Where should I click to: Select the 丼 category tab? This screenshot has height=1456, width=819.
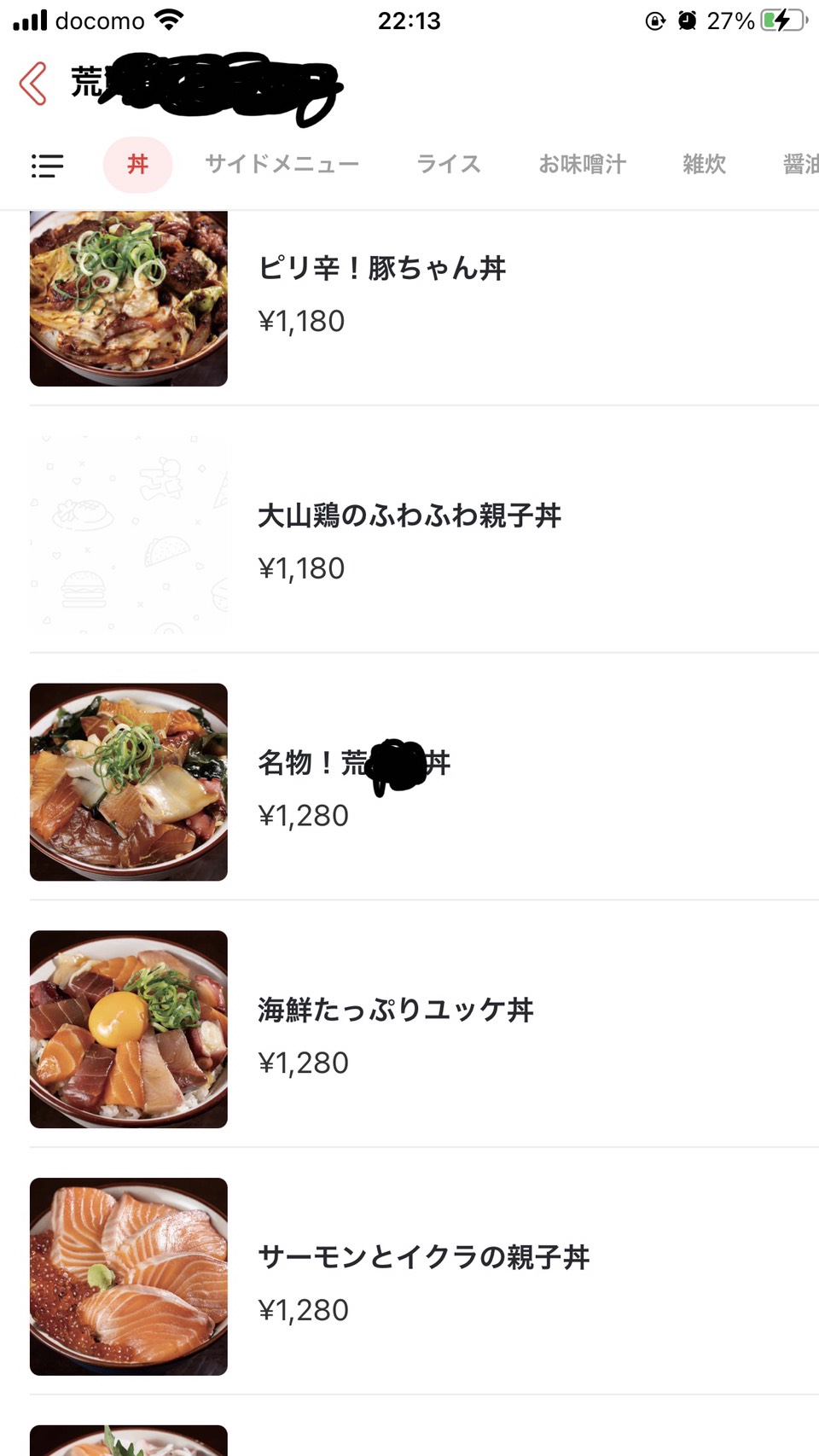(137, 164)
